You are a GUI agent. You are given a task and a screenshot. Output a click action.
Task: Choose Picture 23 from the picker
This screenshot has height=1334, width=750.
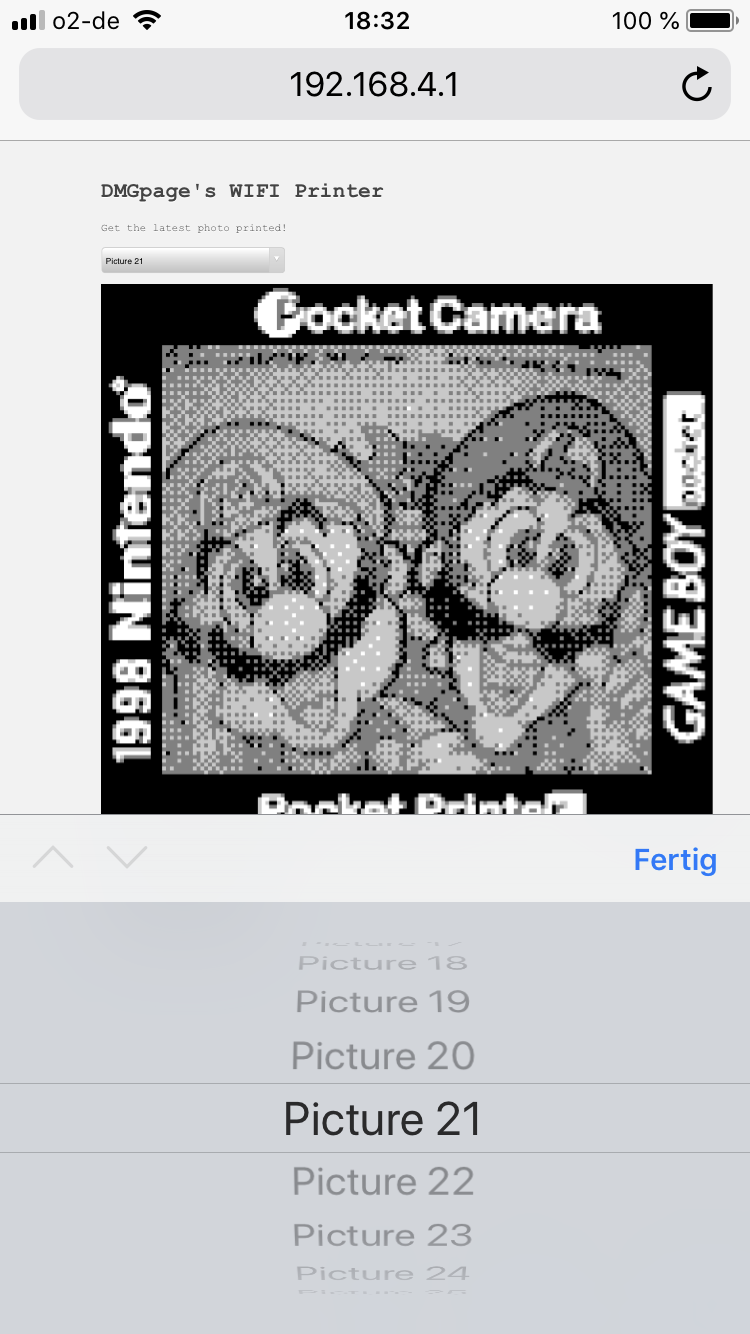click(x=383, y=1235)
